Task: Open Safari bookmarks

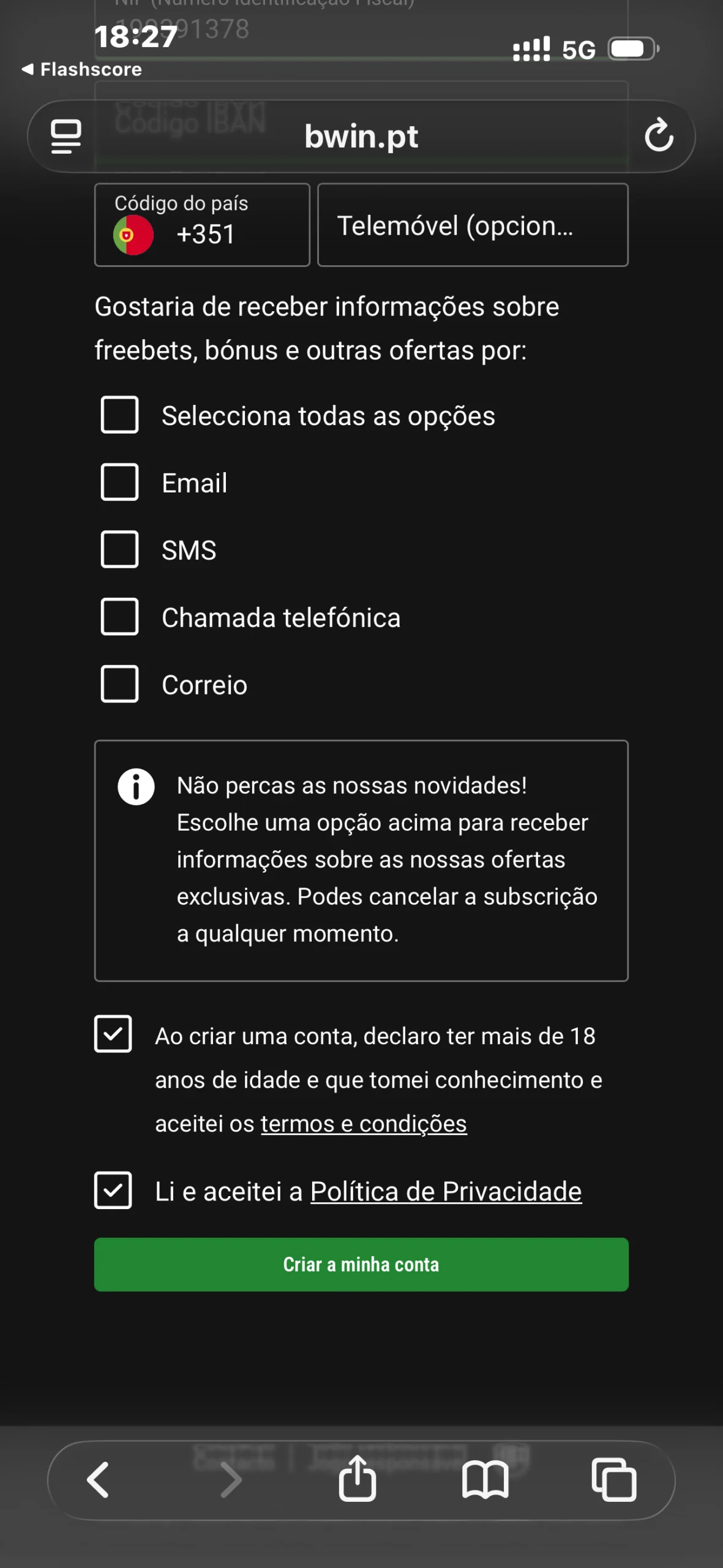Action: pyautogui.click(x=485, y=1480)
